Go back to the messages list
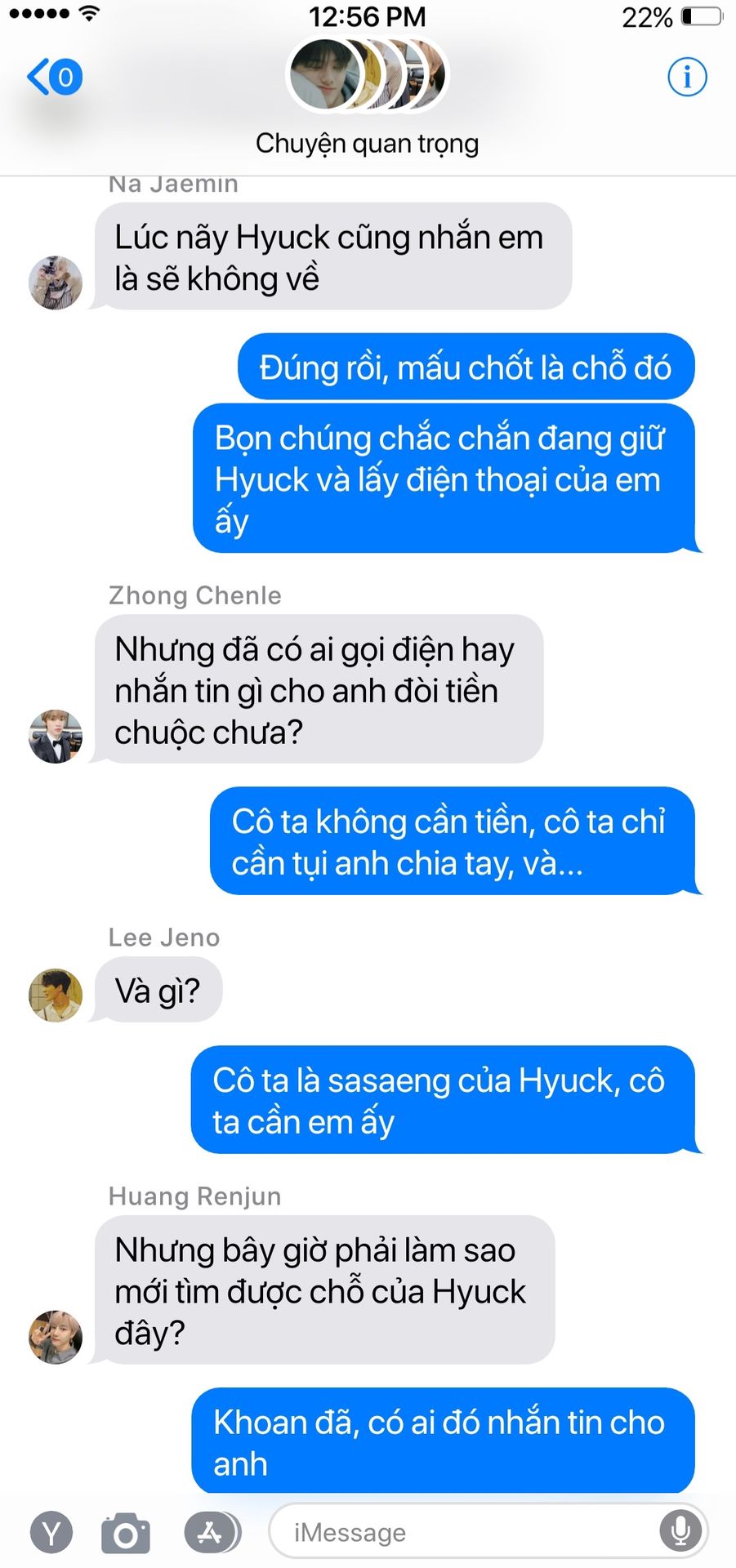Image resolution: width=736 pixels, height=1568 pixels. point(55,78)
